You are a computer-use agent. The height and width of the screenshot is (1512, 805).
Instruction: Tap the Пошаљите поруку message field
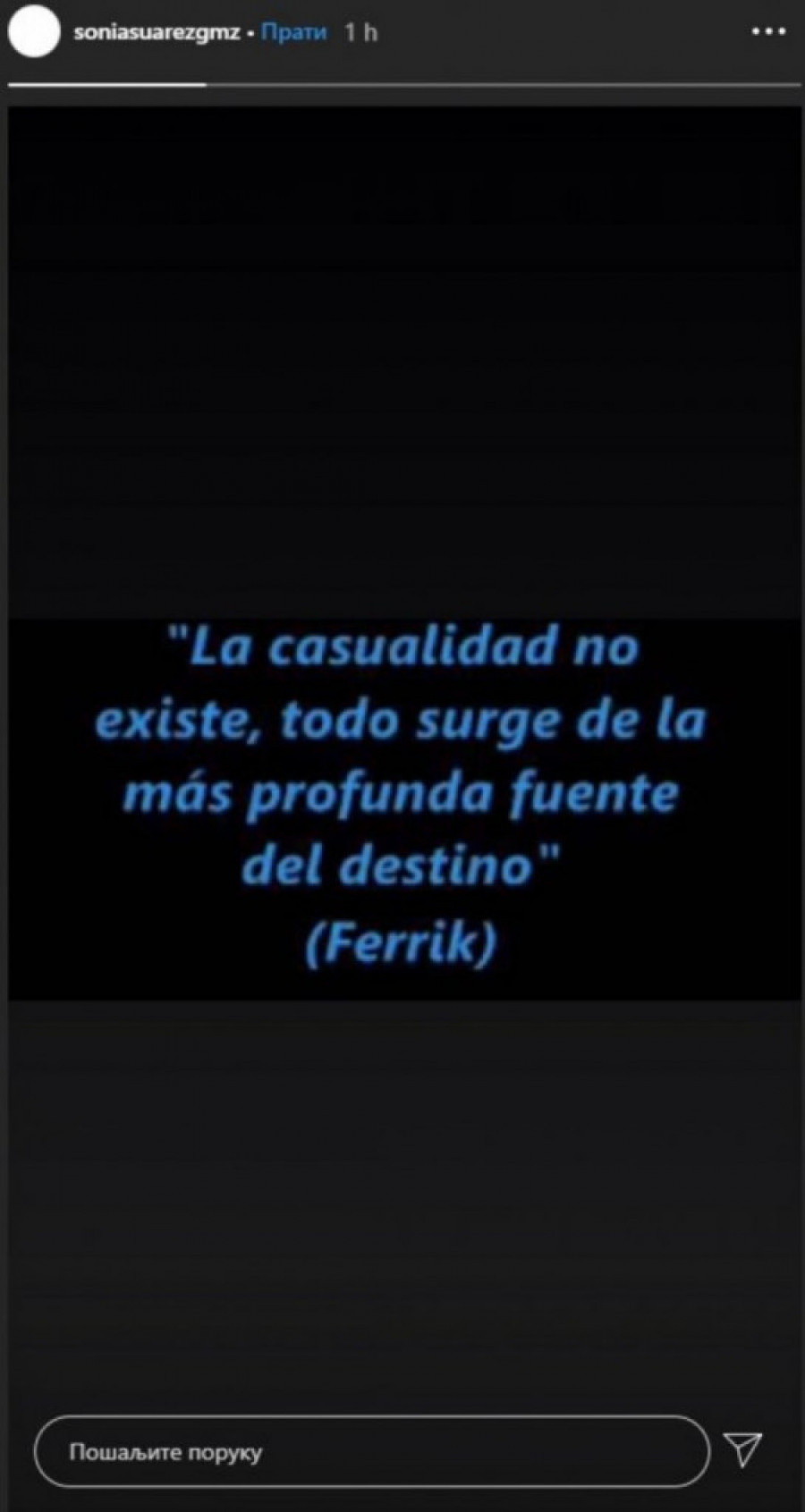(x=371, y=1451)
